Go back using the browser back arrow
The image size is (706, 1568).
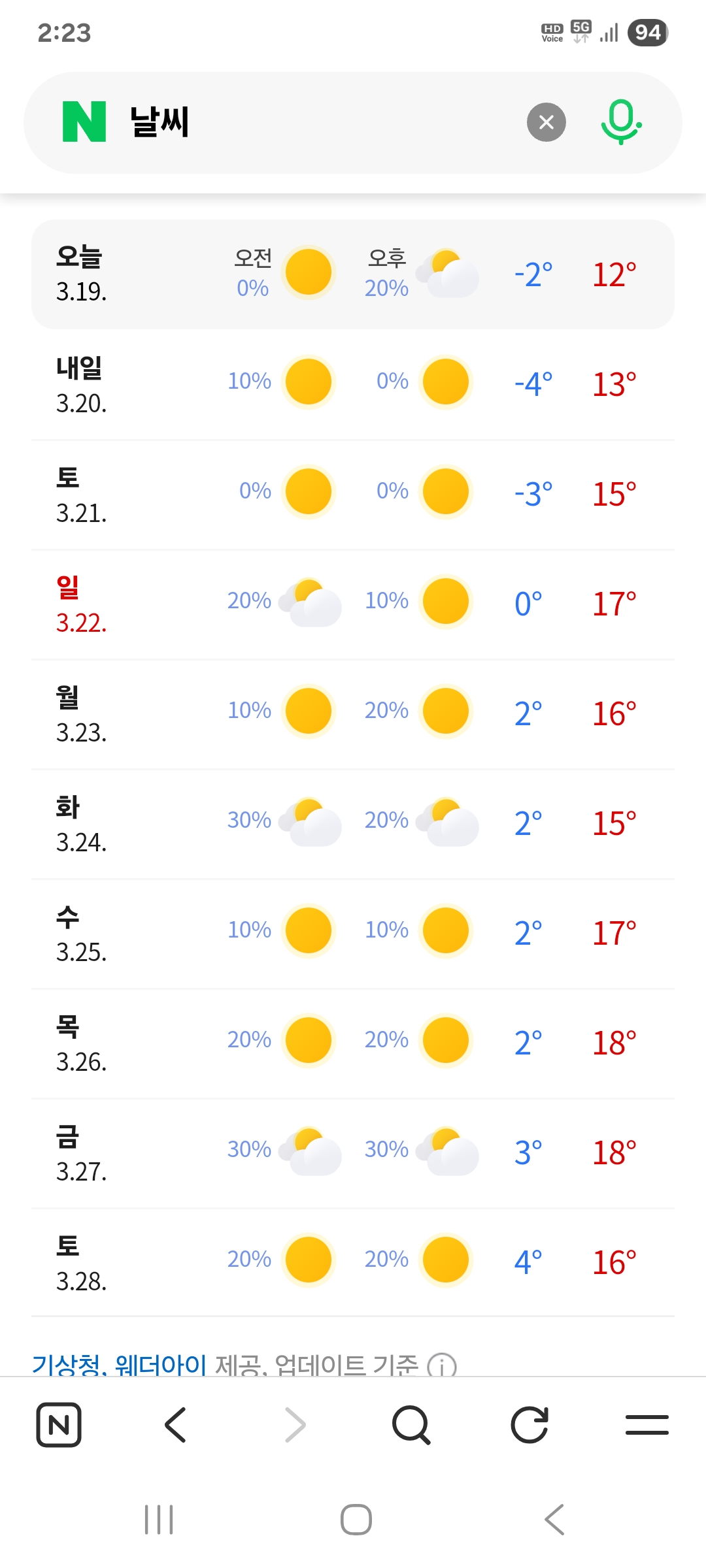175,1425
